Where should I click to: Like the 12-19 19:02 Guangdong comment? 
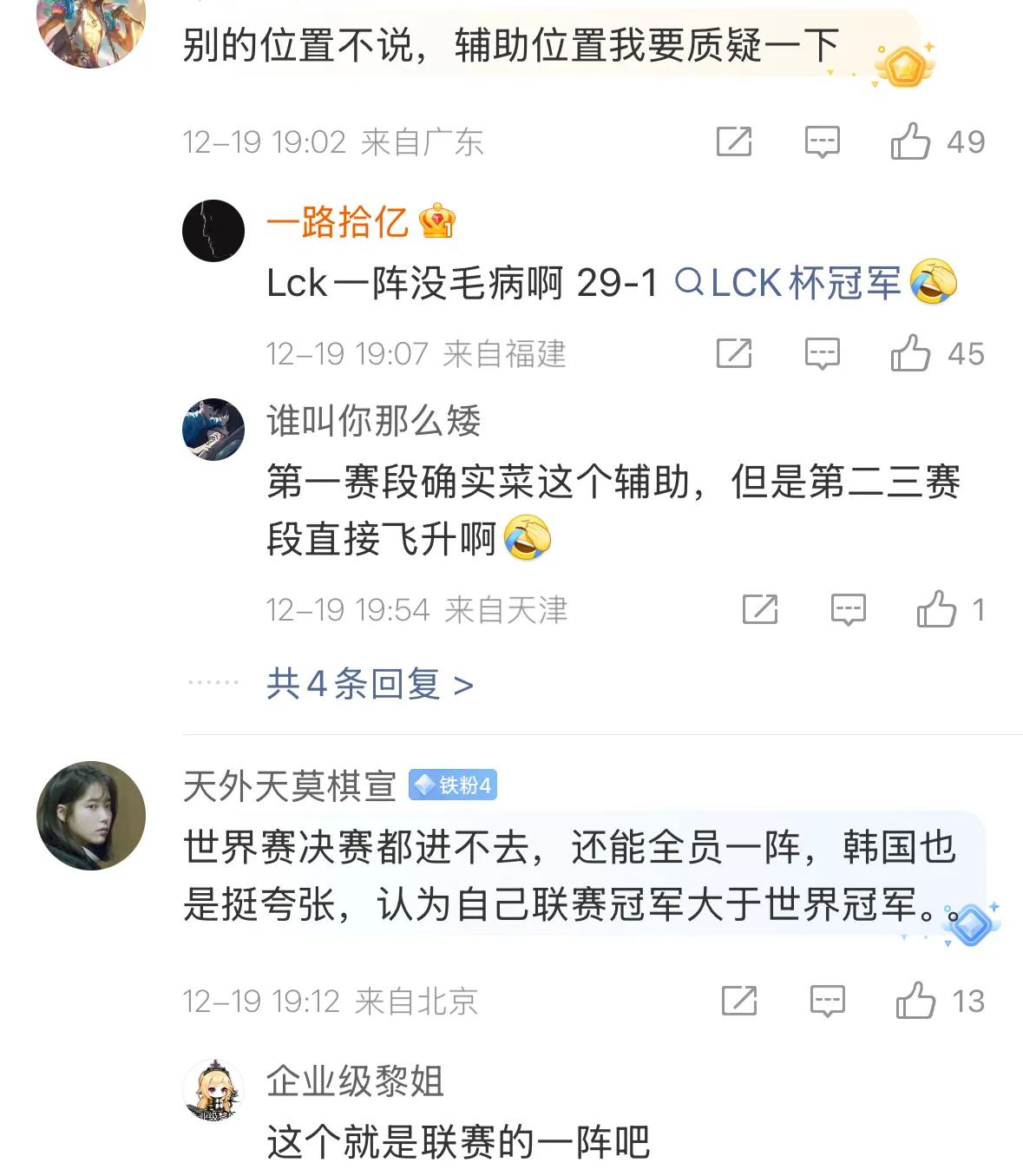910,141
